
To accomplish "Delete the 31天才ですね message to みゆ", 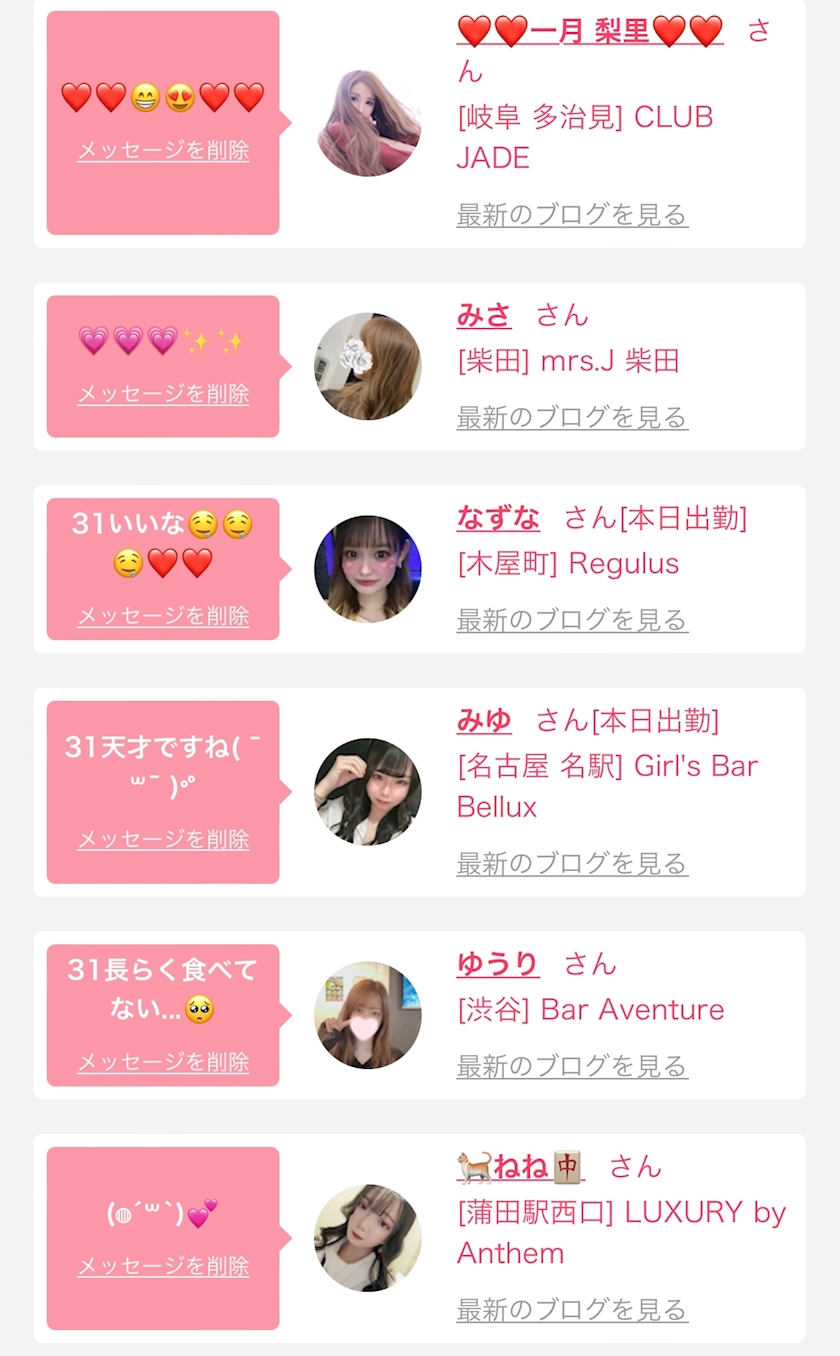I will click(163, 839).
